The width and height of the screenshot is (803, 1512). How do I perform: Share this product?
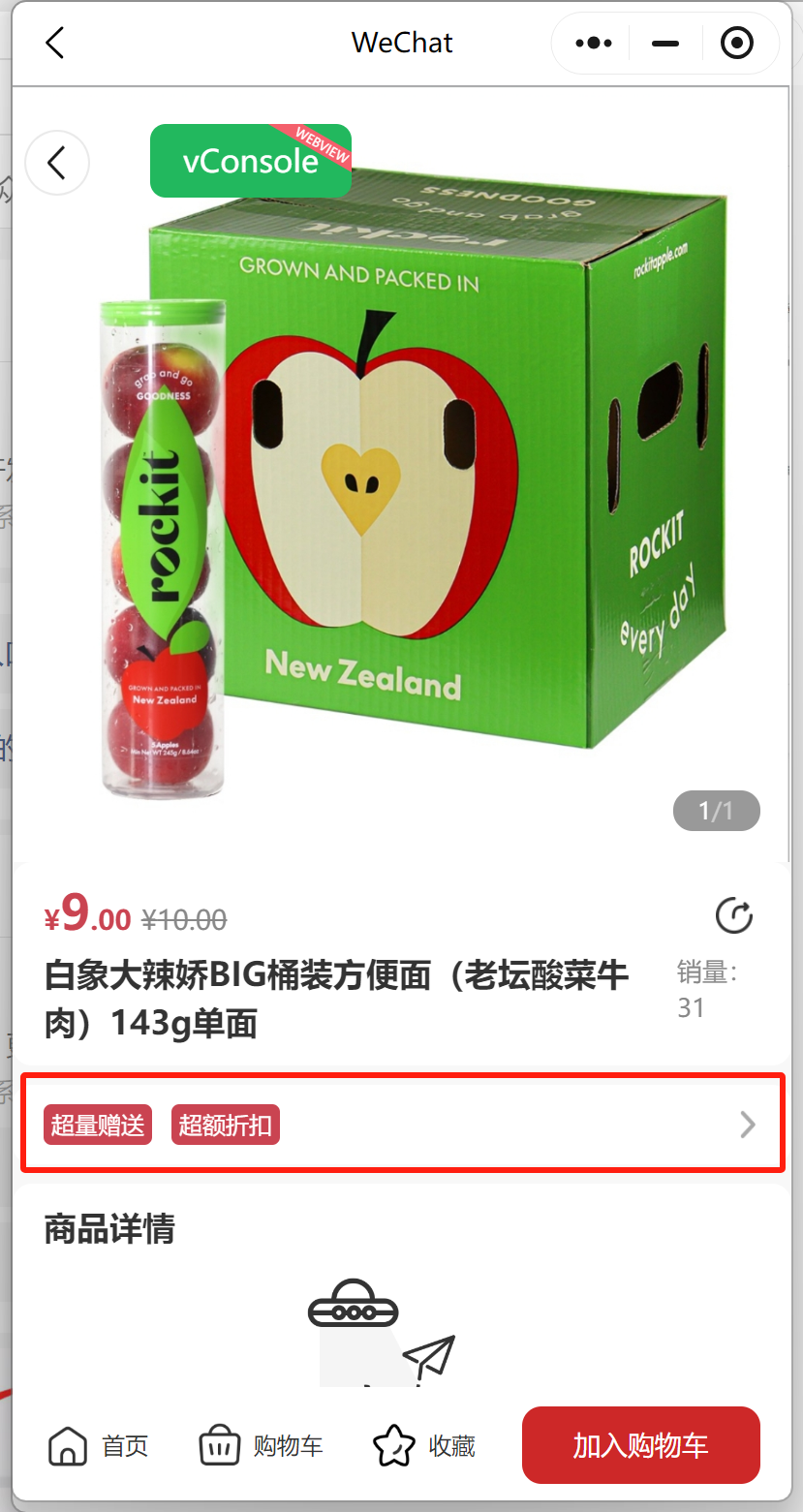733,915
